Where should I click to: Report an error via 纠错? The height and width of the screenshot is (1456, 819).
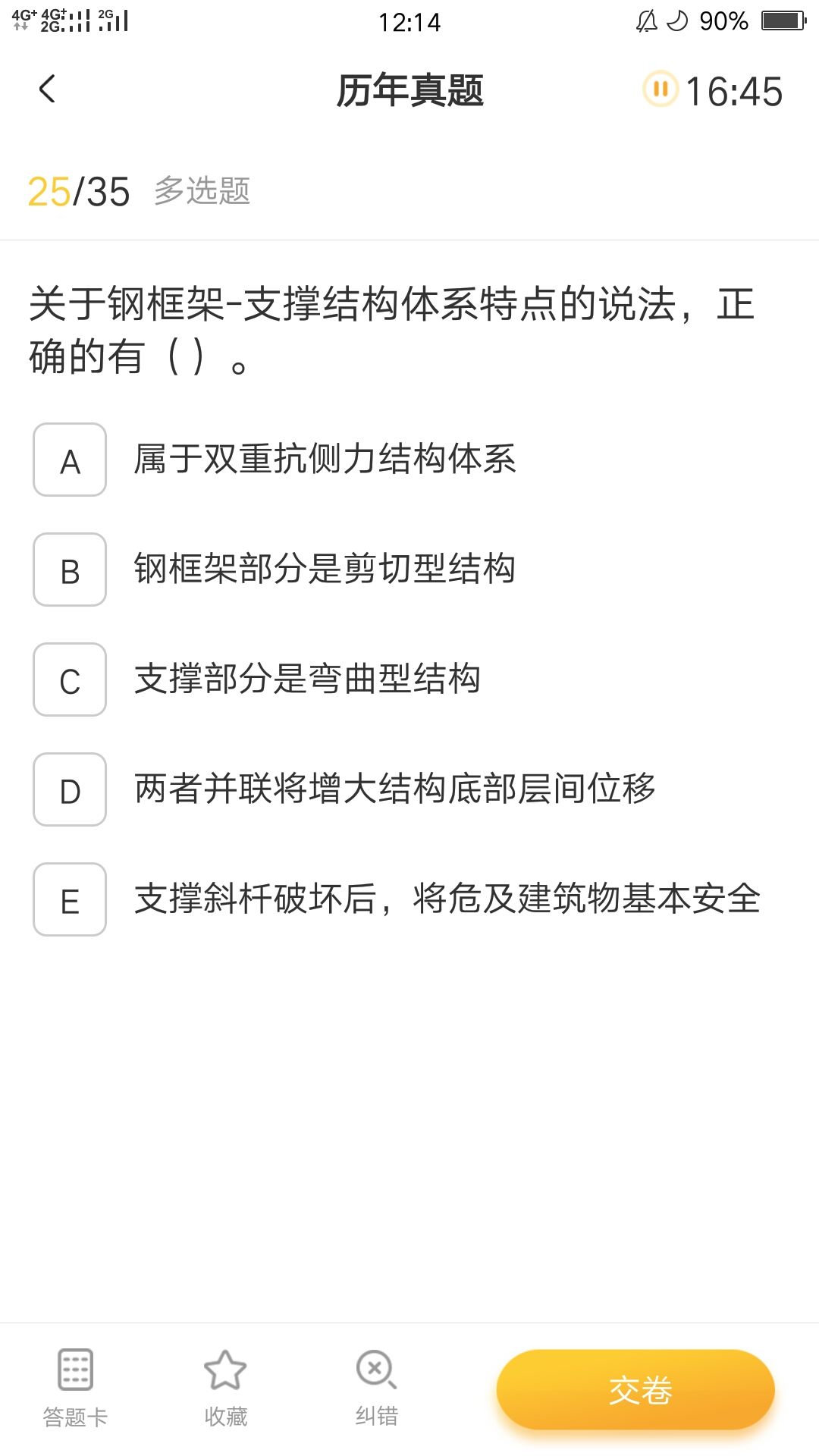click(x=377, y=1388)
